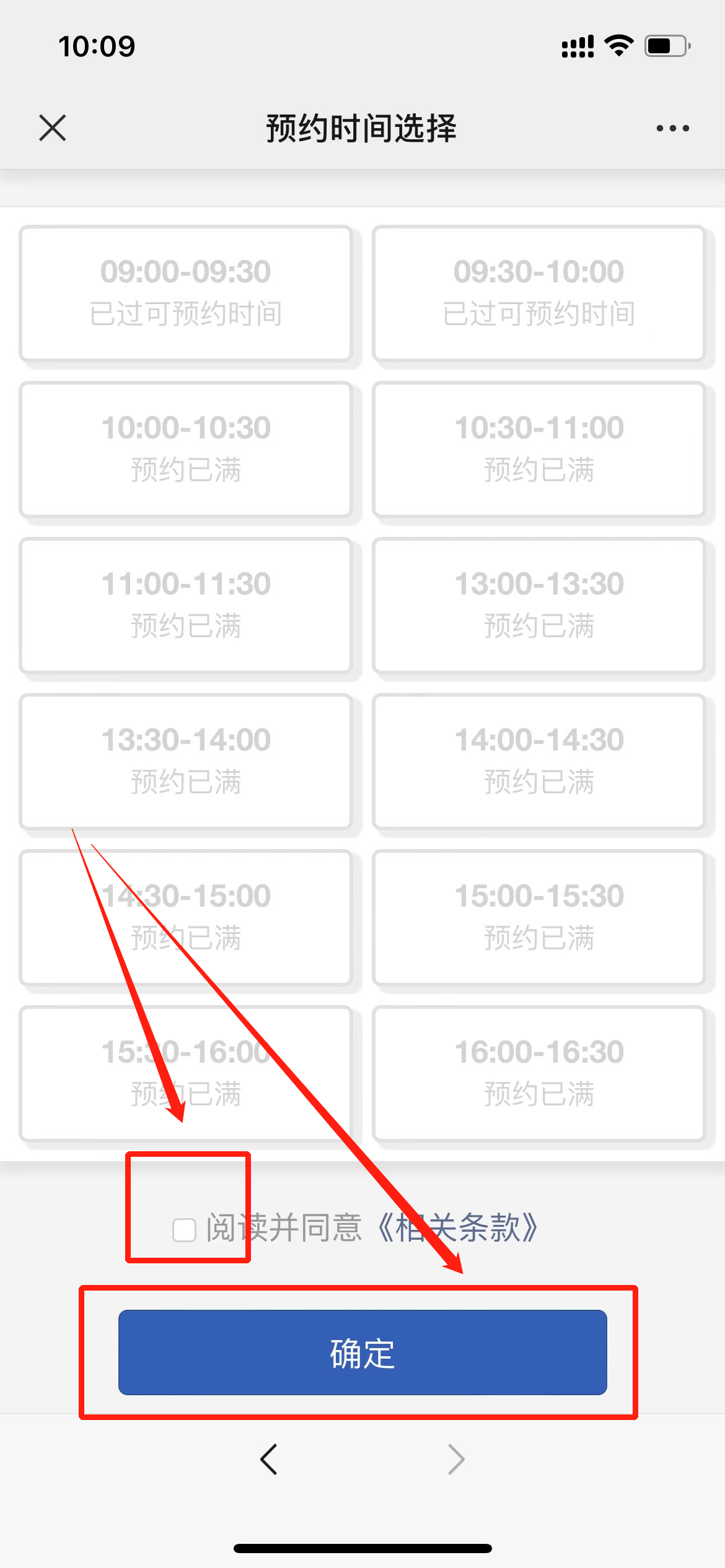Select the 13:00-13:30 time slot
The height and width of the screenshot is (1568, 725).
tap(538, 604)
